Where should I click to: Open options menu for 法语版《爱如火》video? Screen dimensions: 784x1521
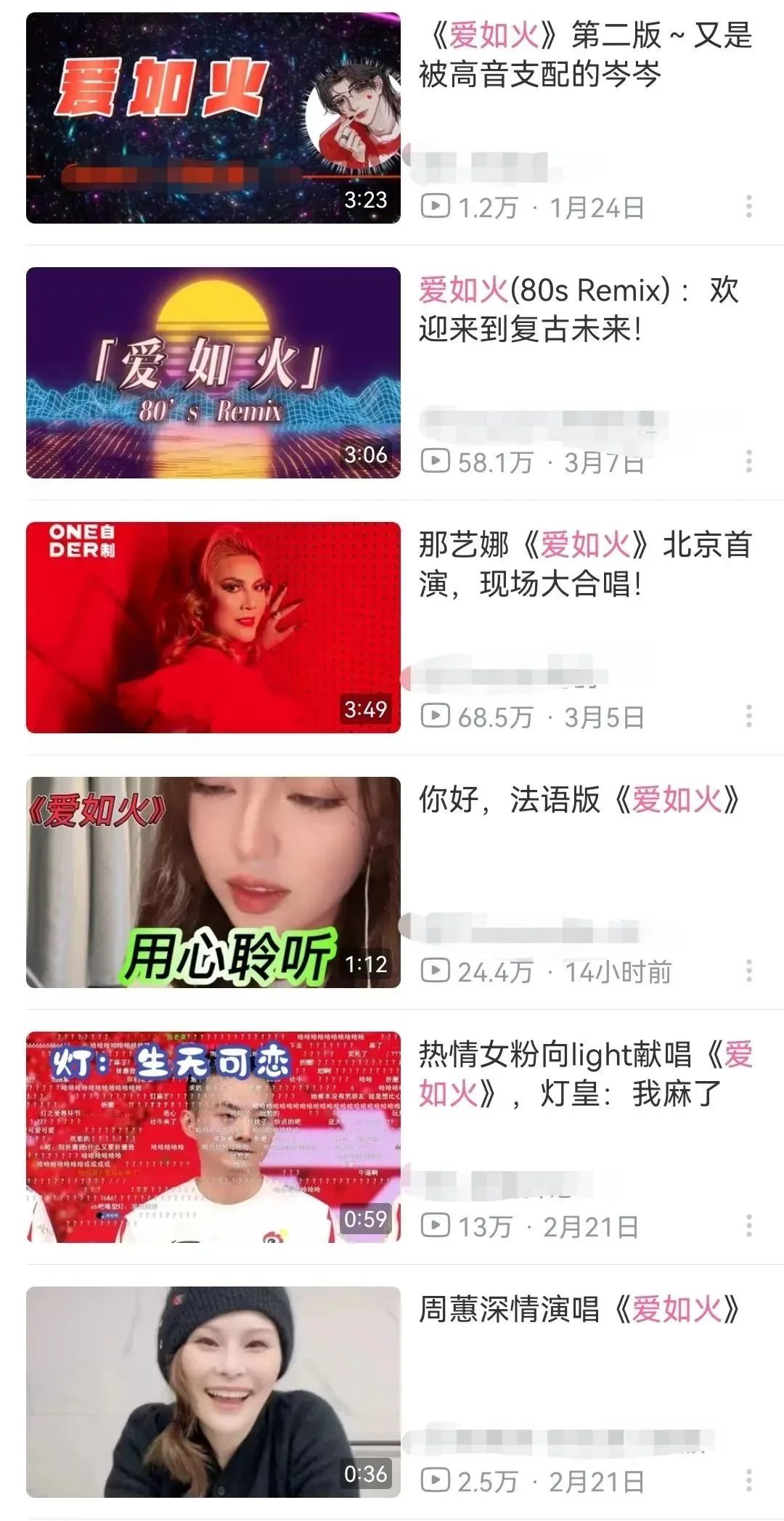[749, 969]
